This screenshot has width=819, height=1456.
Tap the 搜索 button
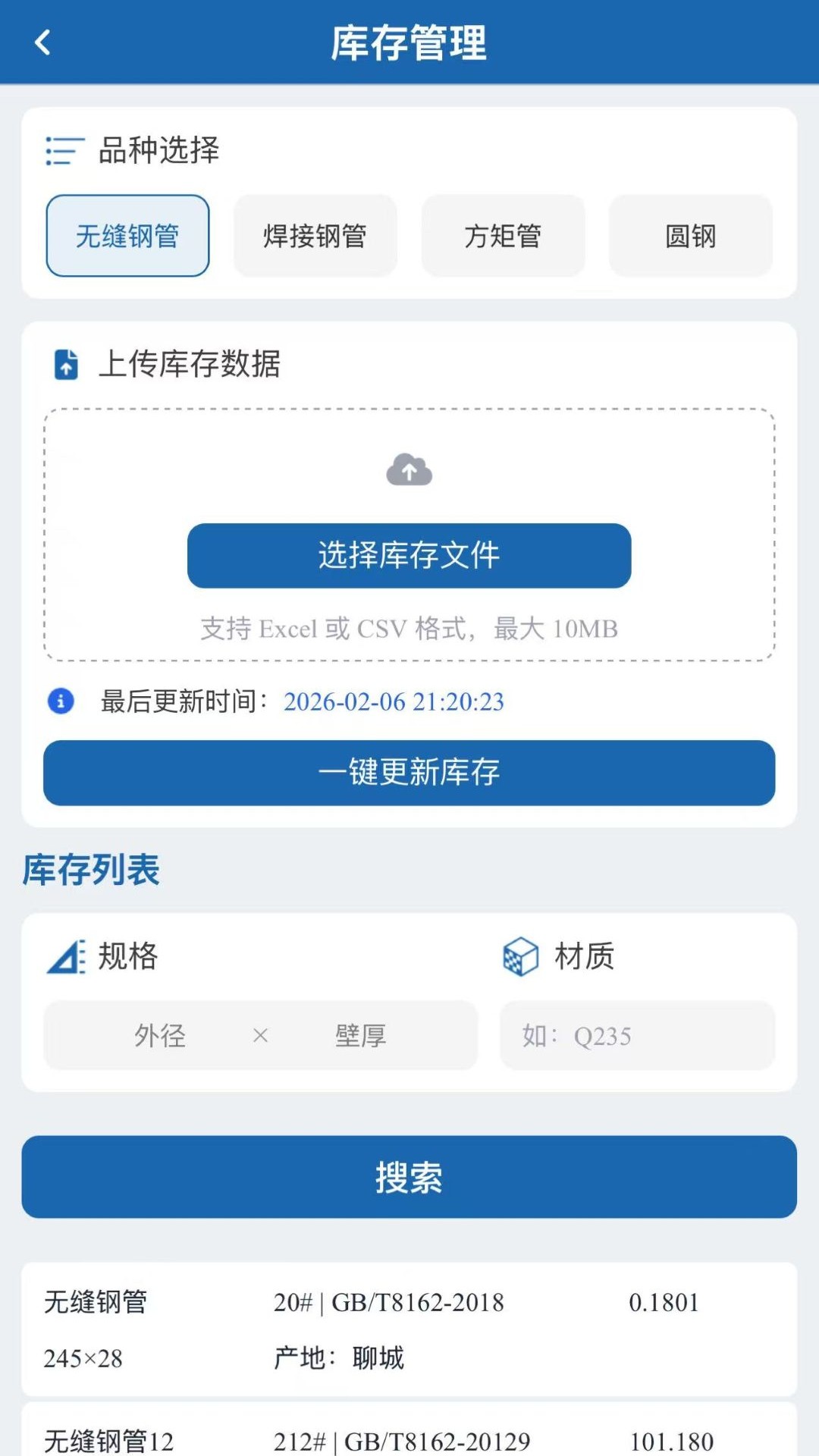click(409, 1177)
